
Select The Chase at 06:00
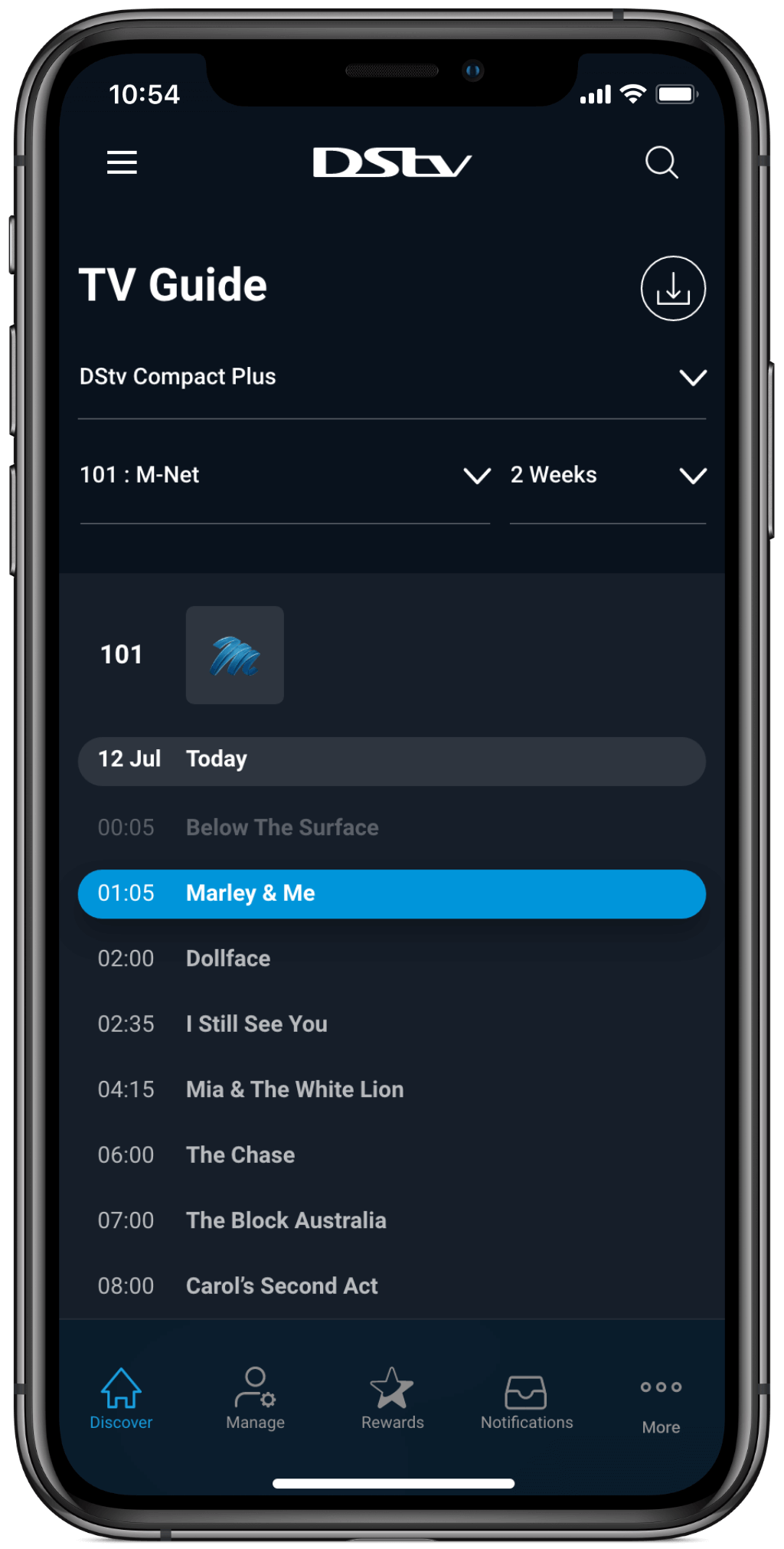(240, 1155)
